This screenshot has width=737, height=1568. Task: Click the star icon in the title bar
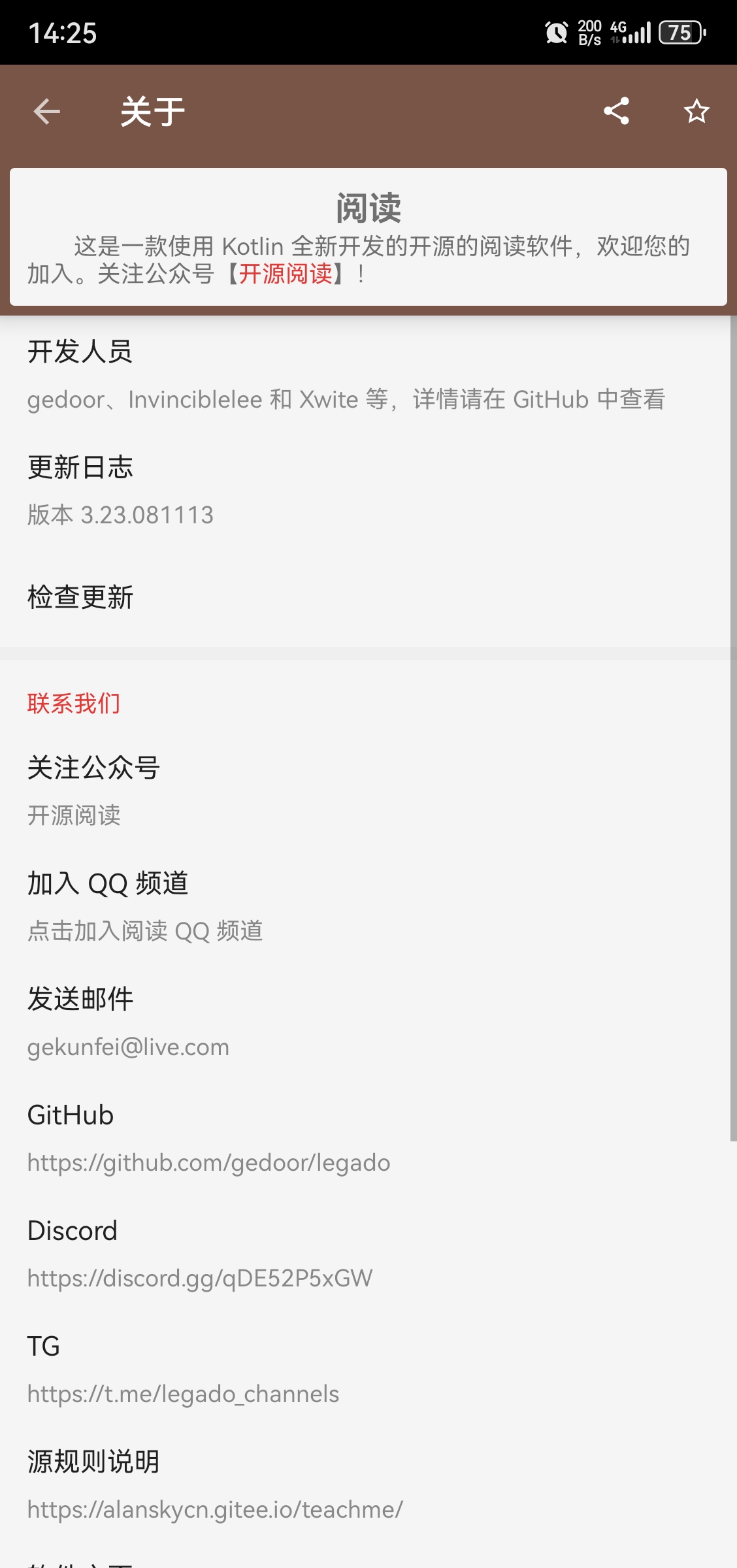coord(696,111)
